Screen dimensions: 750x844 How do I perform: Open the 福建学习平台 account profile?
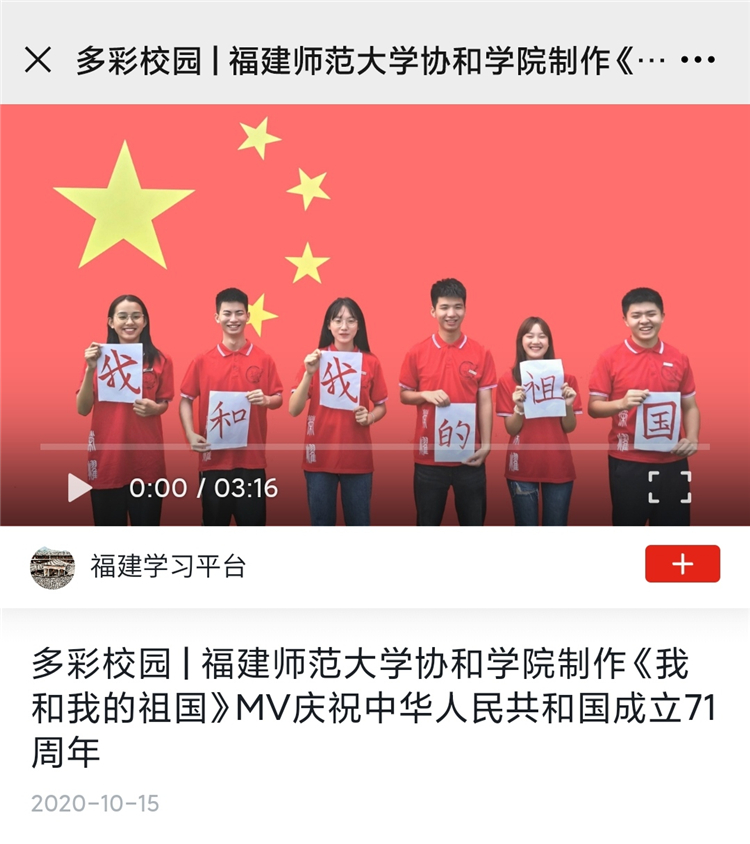[x=167, y=566]
